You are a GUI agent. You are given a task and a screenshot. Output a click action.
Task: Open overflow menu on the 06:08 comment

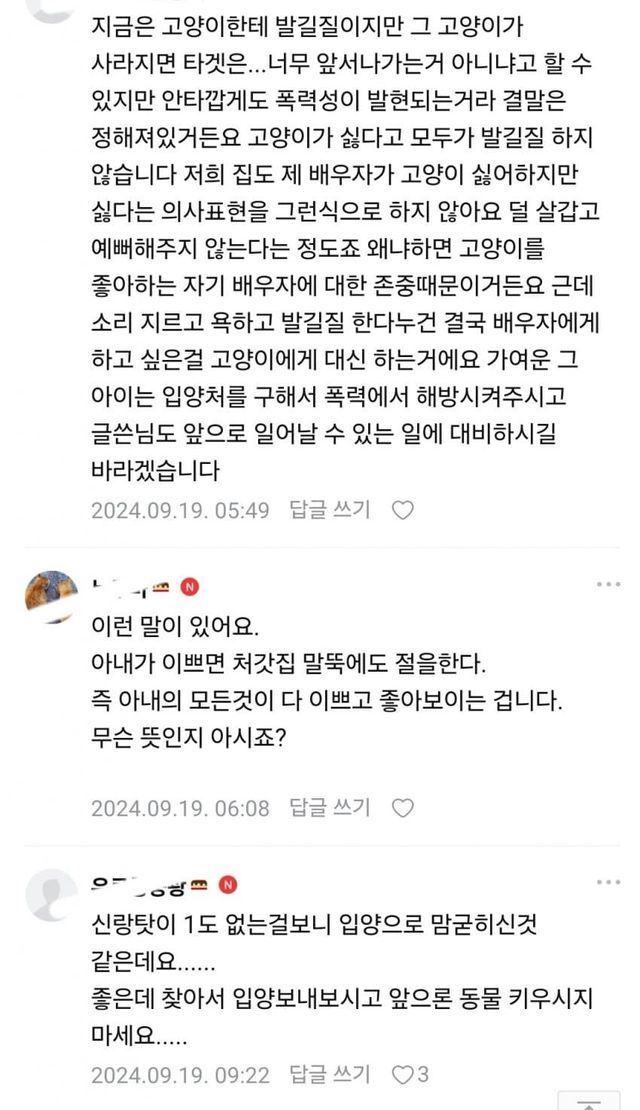[608, 584]
